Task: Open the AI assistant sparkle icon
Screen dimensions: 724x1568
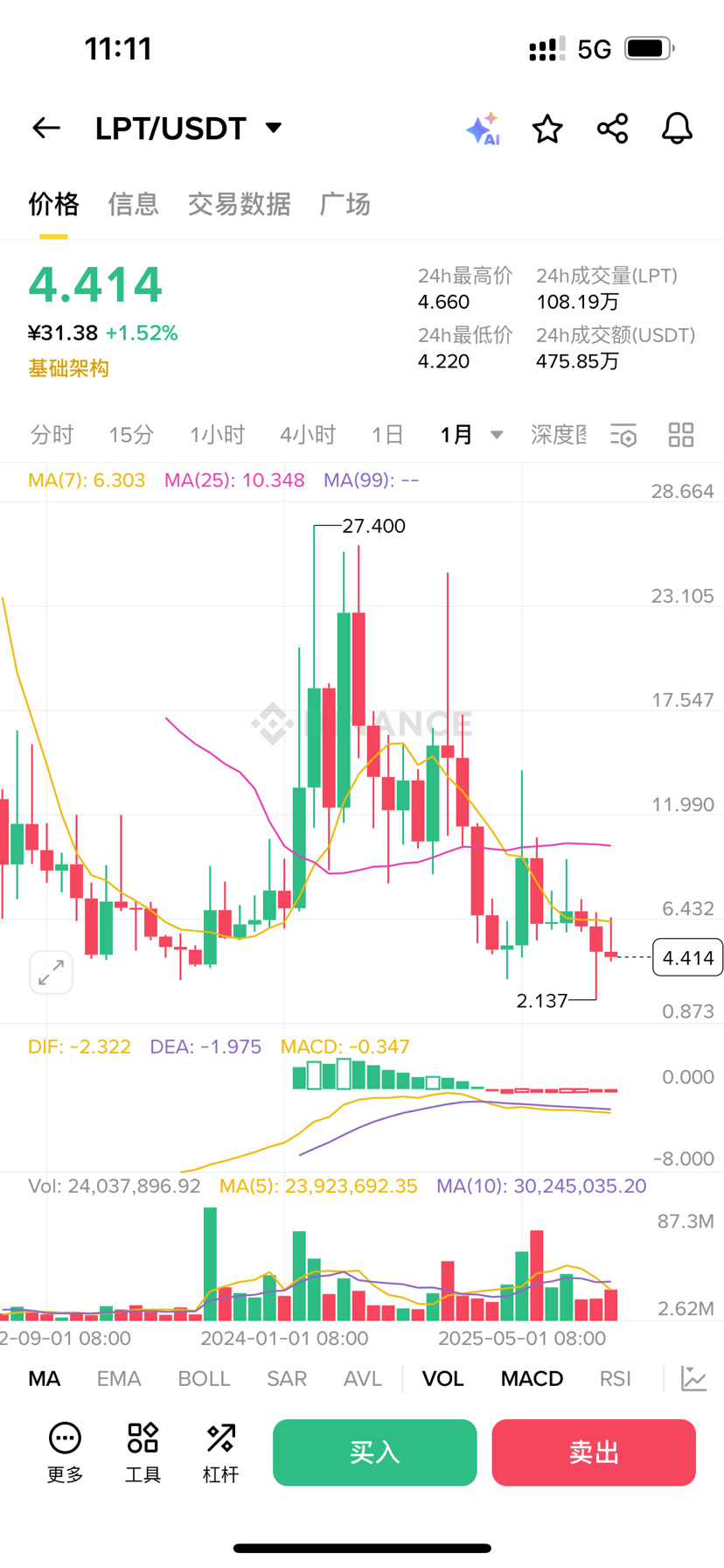Action: point(483,129)
